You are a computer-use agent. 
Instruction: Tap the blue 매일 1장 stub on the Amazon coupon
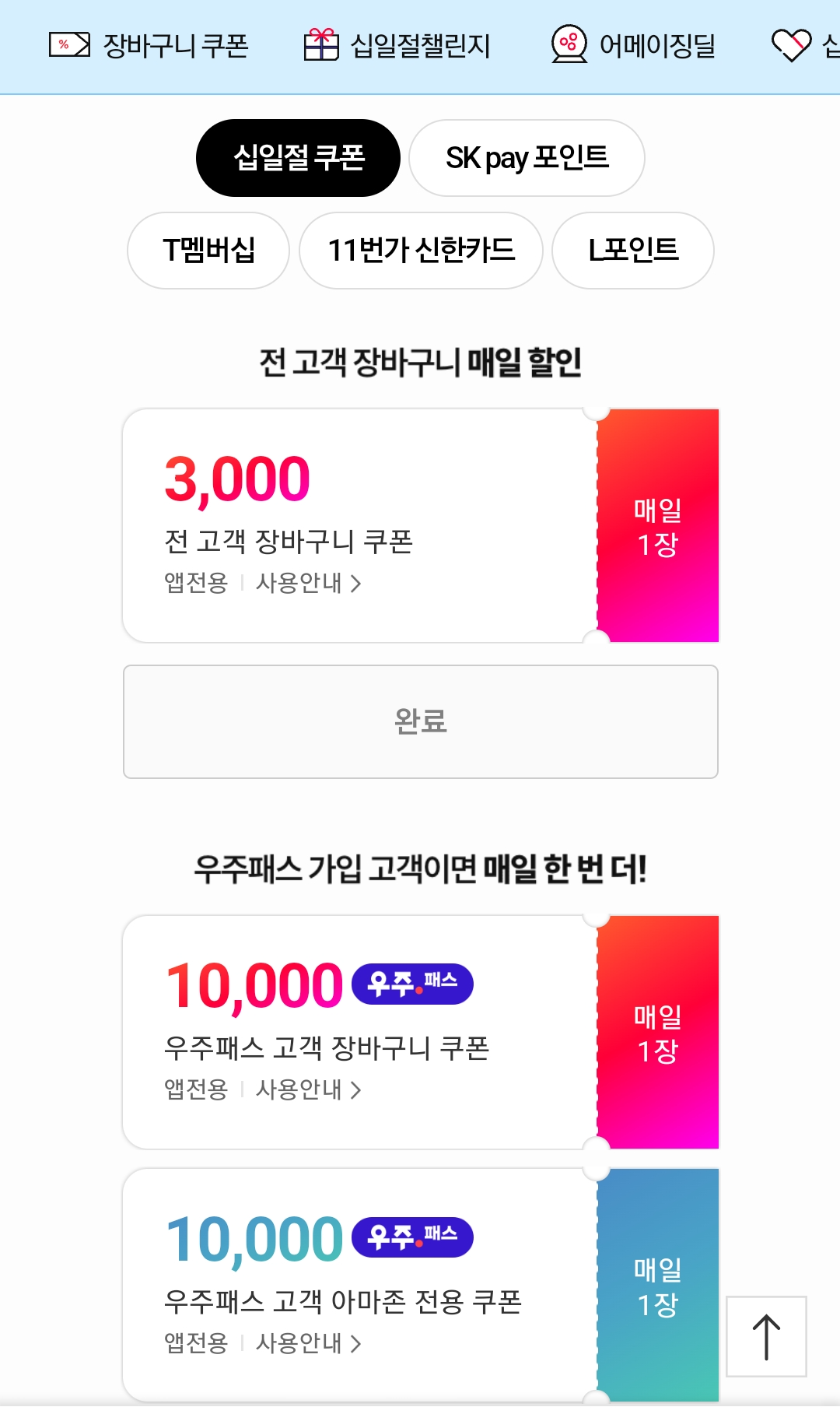(x=657, y=1284)
